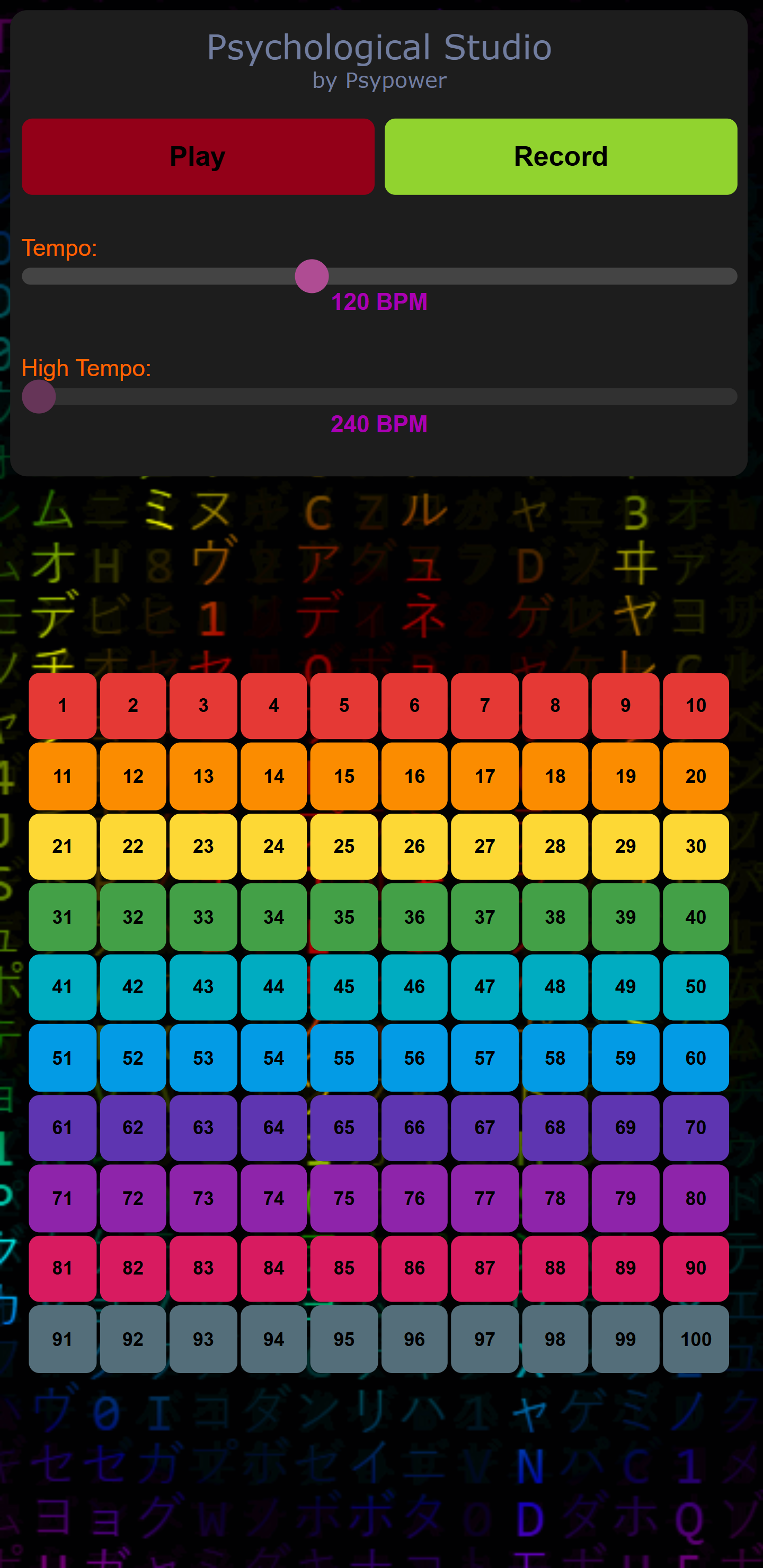Screen dimensions: 763x1568
Task: Hit indigo pad 62
Action: pos(133,1127)
